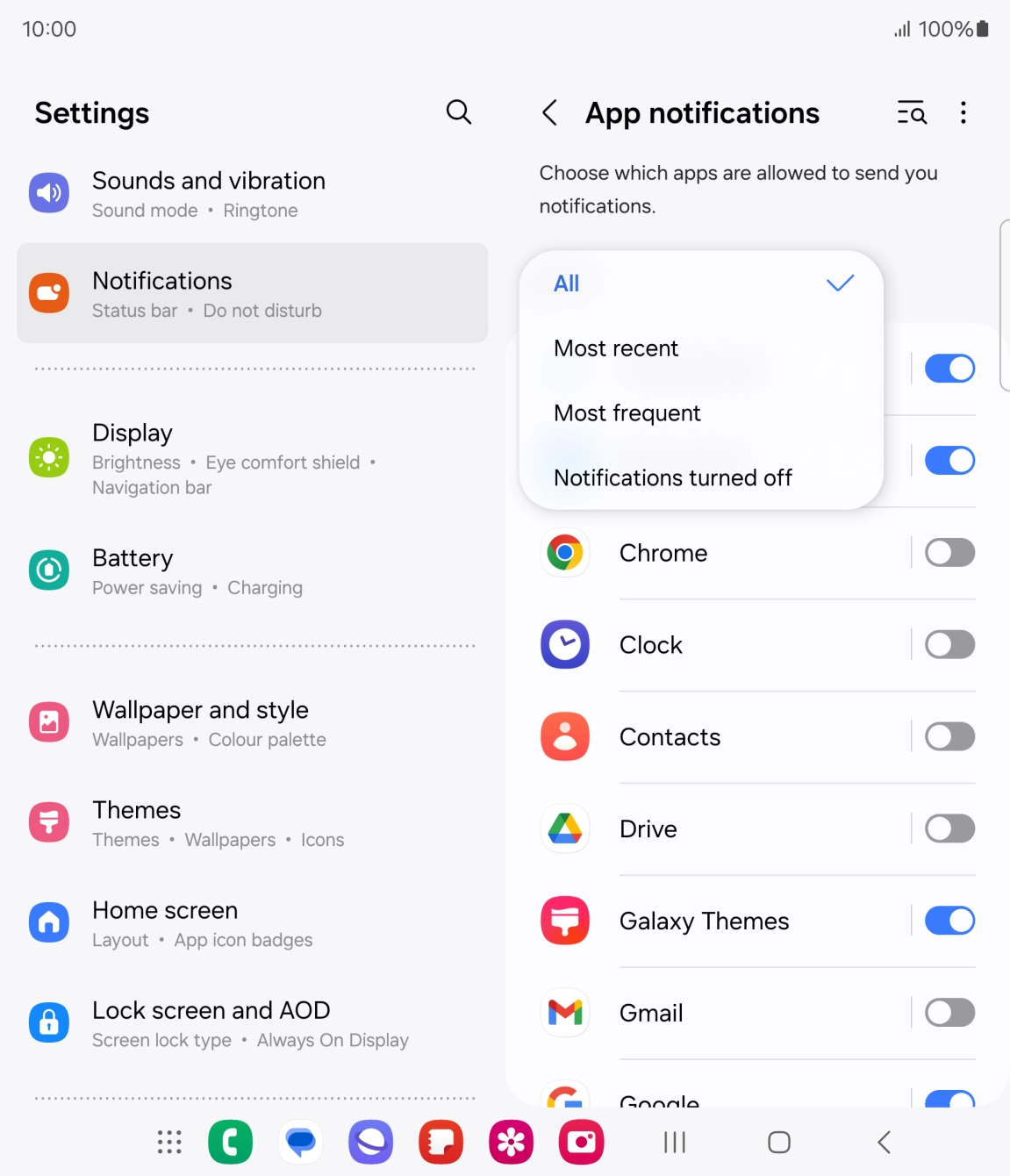Open the Battery settings icon
The width and height of the screenshot is (1010, 1176).
tap(49, 570)
